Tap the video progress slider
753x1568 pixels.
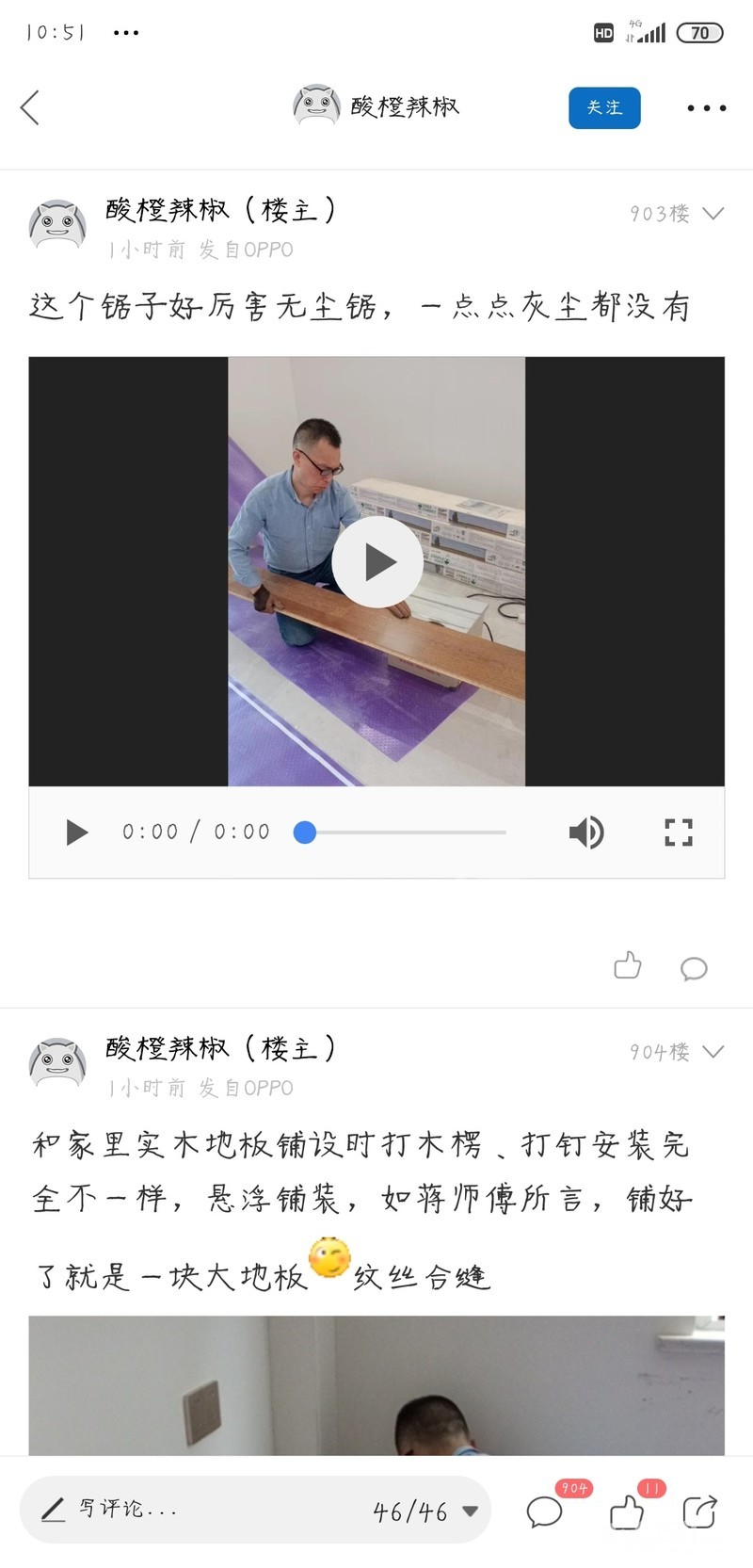(x=405, y=832)
